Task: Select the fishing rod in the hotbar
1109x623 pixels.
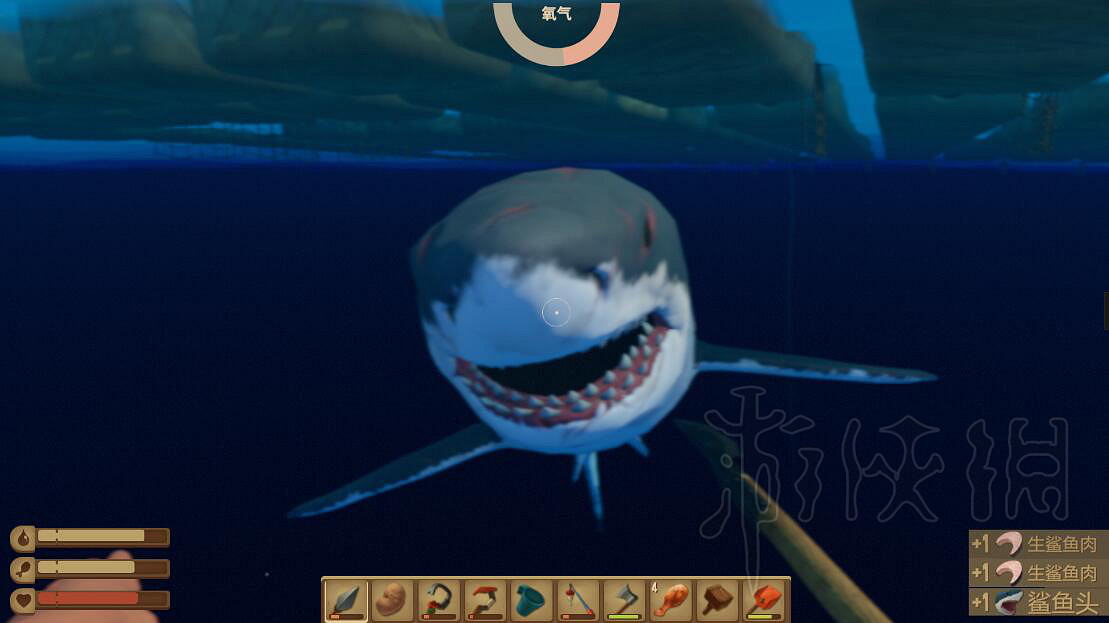Action: coord(578,600)
